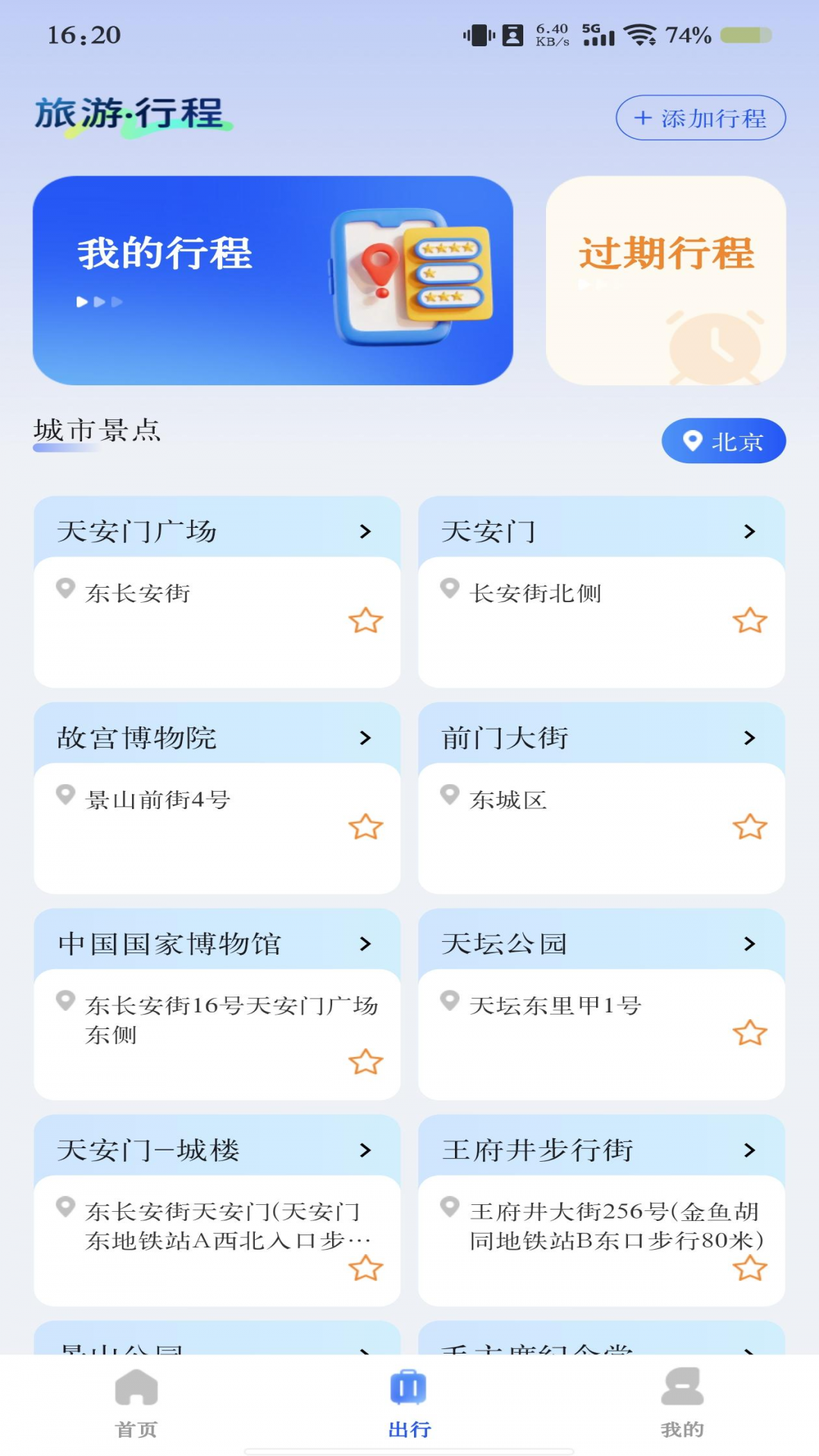Image resolution: width=819 pixels, height=1456 pixels.
Task: Tap the plus icon on 添加行程 button
Action: point(644,118)
